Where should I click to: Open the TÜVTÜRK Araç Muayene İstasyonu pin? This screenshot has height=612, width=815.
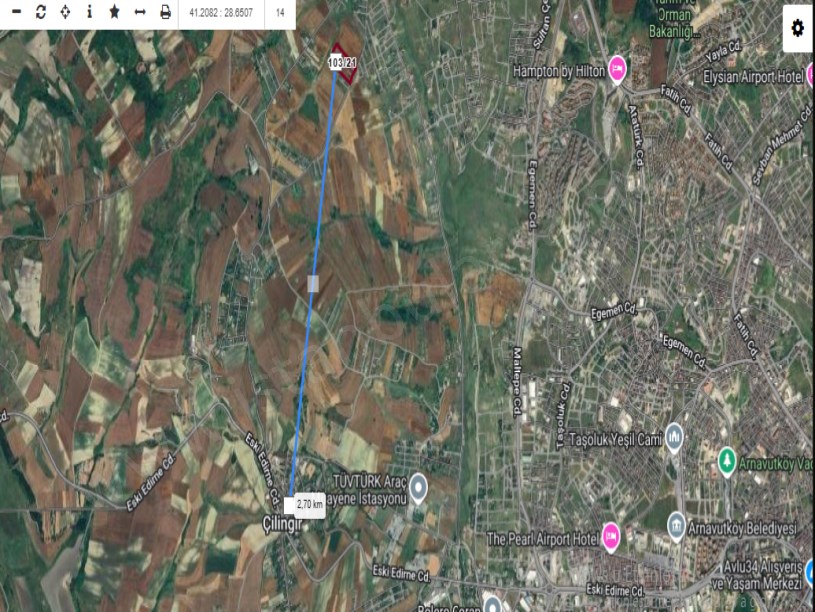point(418,486)
